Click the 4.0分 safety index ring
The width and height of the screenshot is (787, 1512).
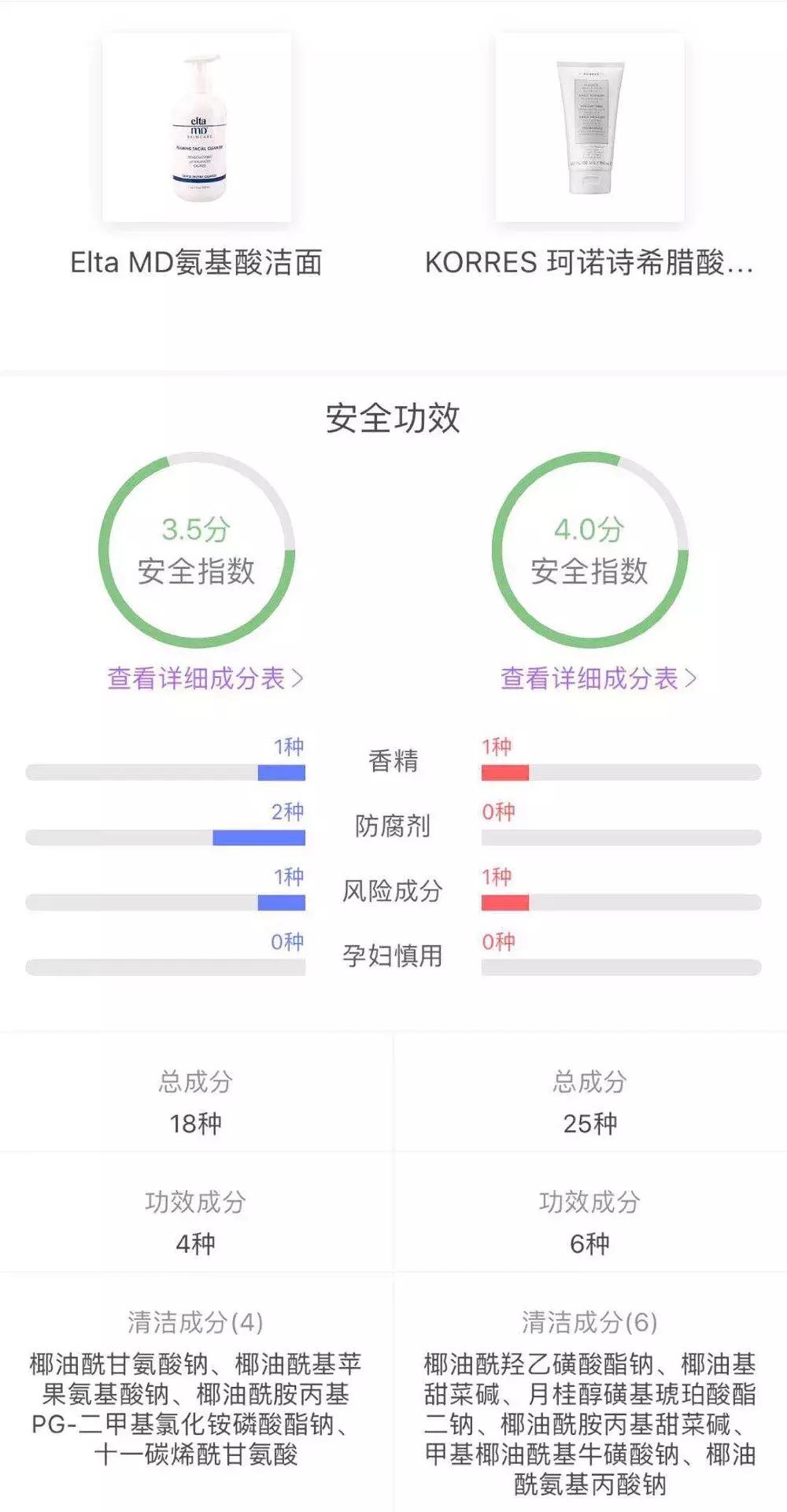[590, 551]
